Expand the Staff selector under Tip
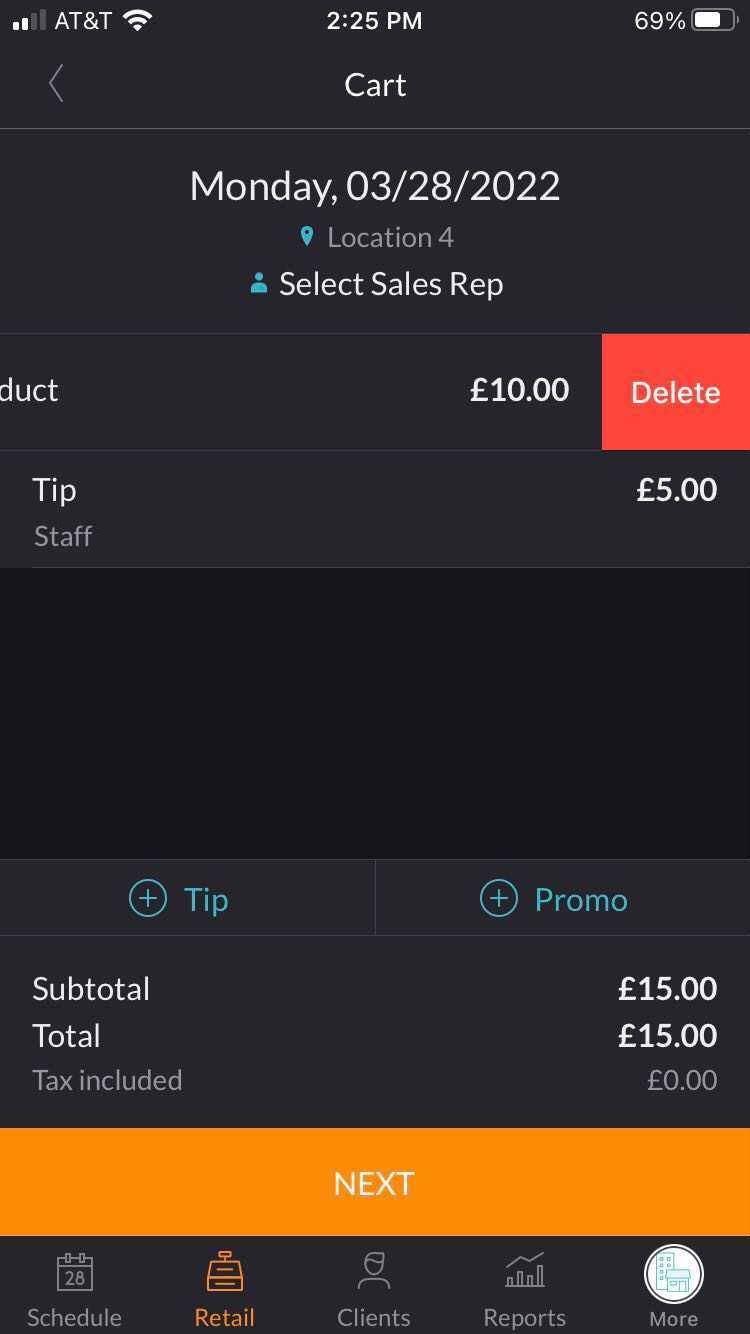Image resolution: width=750 pixels, height=1334 pixels. click(x=63, y=536)
